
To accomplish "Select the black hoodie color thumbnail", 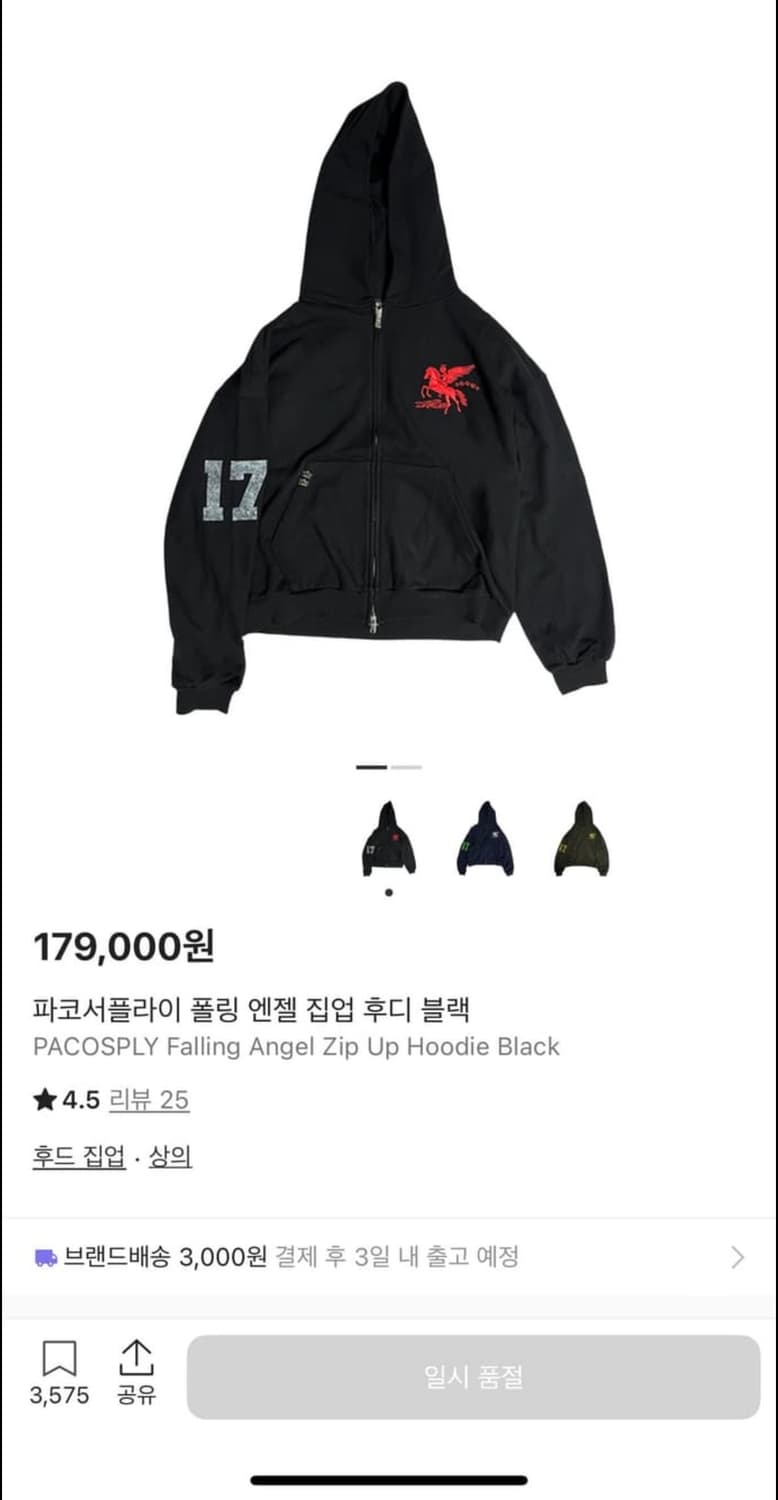I will point(389,838).
